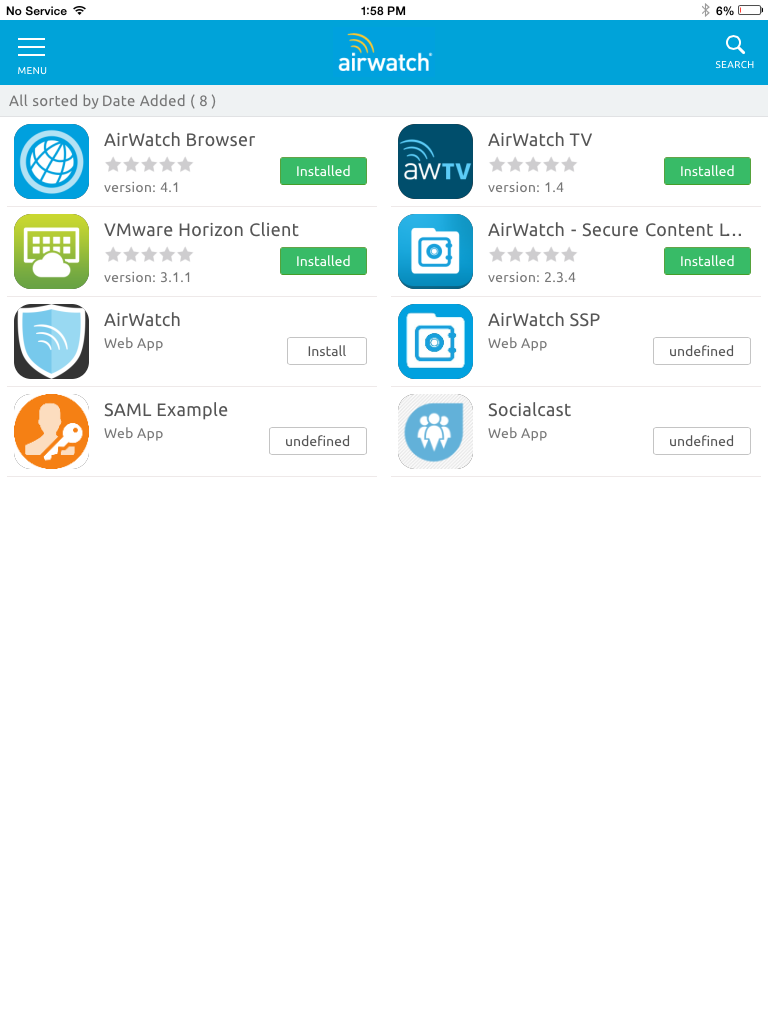Image resolution: width=768 pixels, height=1024 pixels.
Task: Open the AirWatch Secure Content Locker icon
Action: coord(435,251)
